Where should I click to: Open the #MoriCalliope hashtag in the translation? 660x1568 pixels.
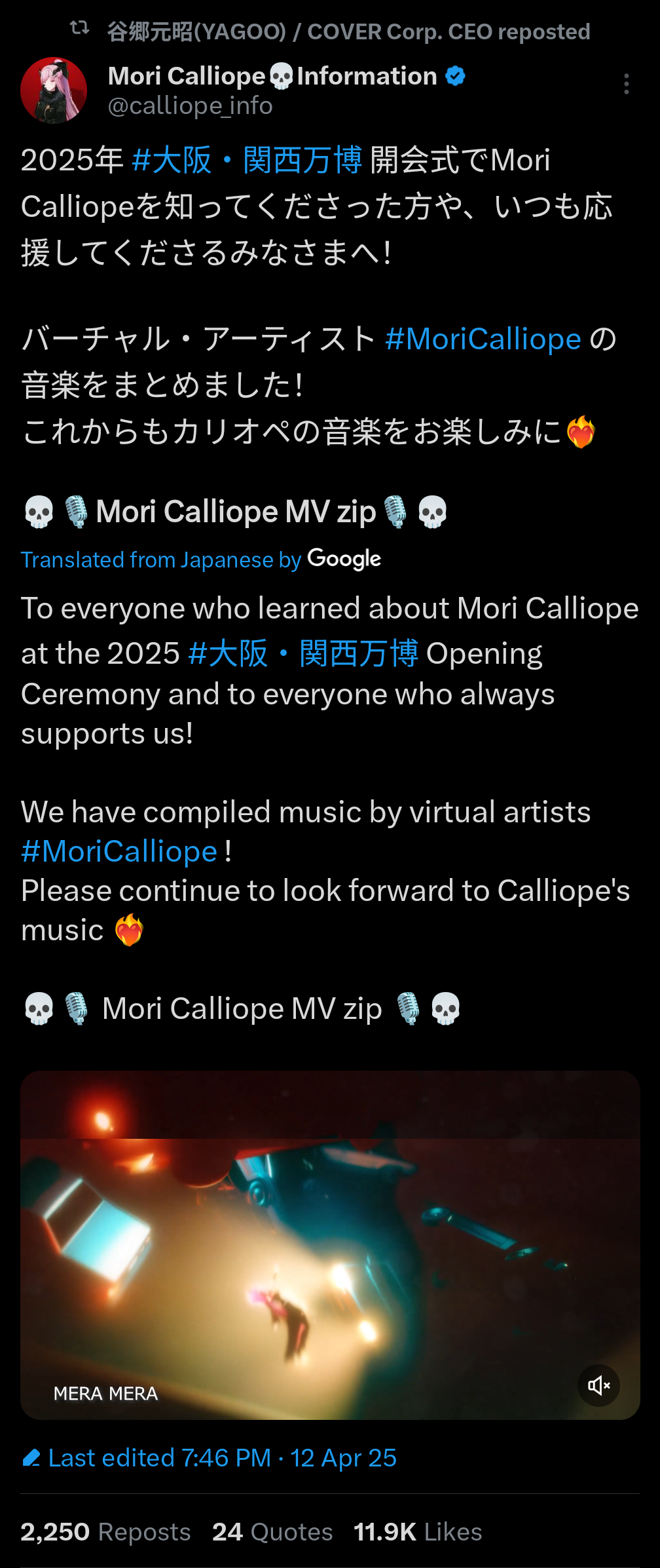[x=119, y=852]
